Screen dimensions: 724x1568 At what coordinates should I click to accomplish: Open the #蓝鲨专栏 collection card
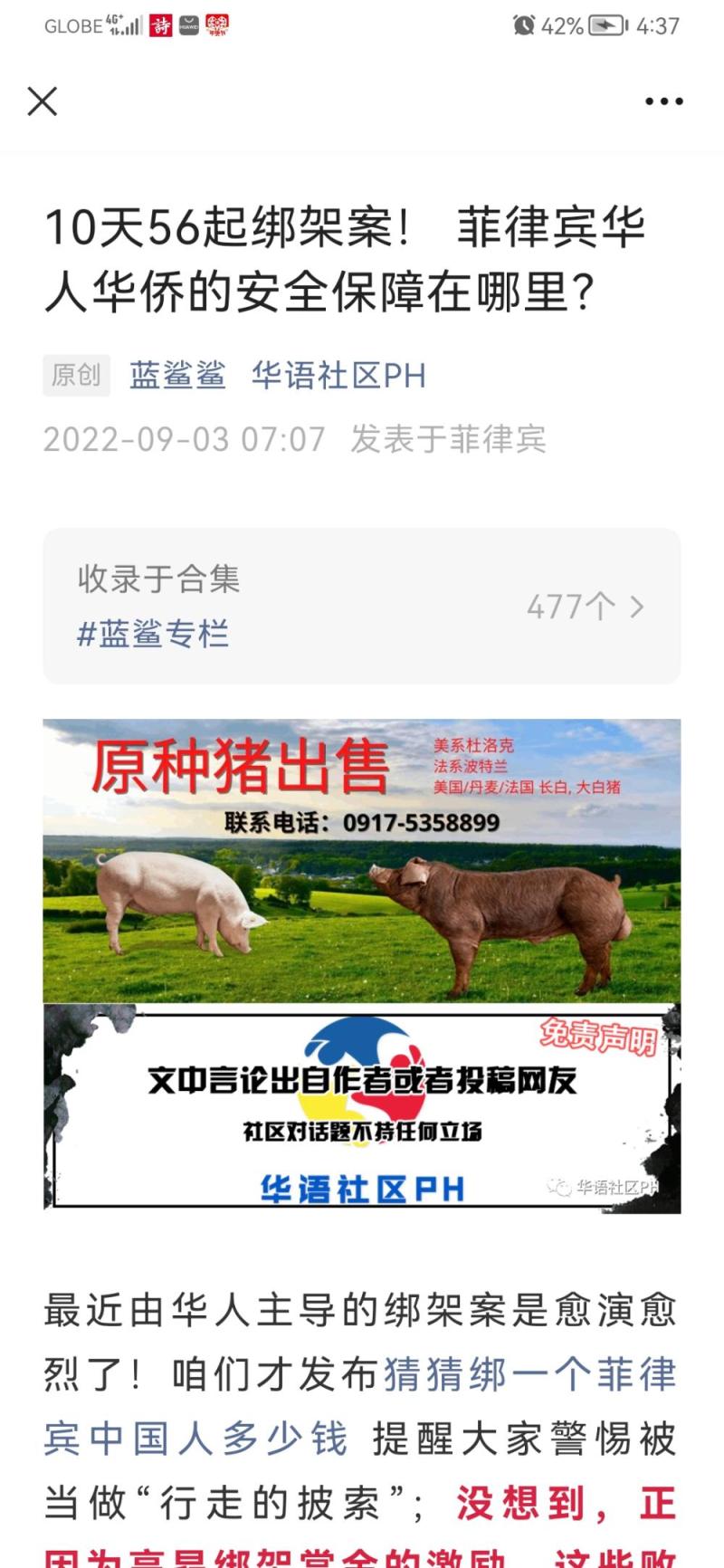click(x=361, y=606)
